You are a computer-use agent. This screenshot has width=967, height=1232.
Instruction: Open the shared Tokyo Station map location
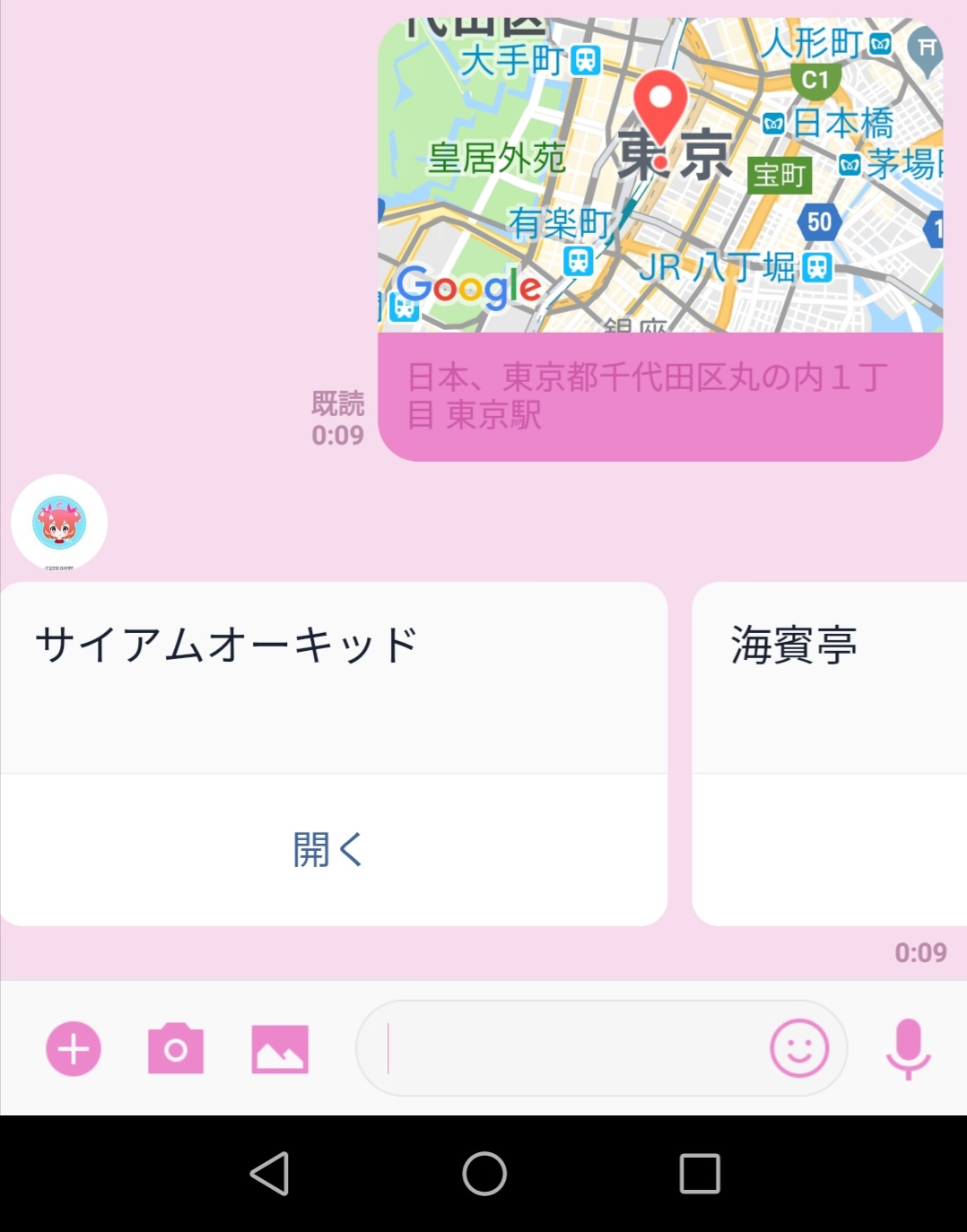(660, 179)
